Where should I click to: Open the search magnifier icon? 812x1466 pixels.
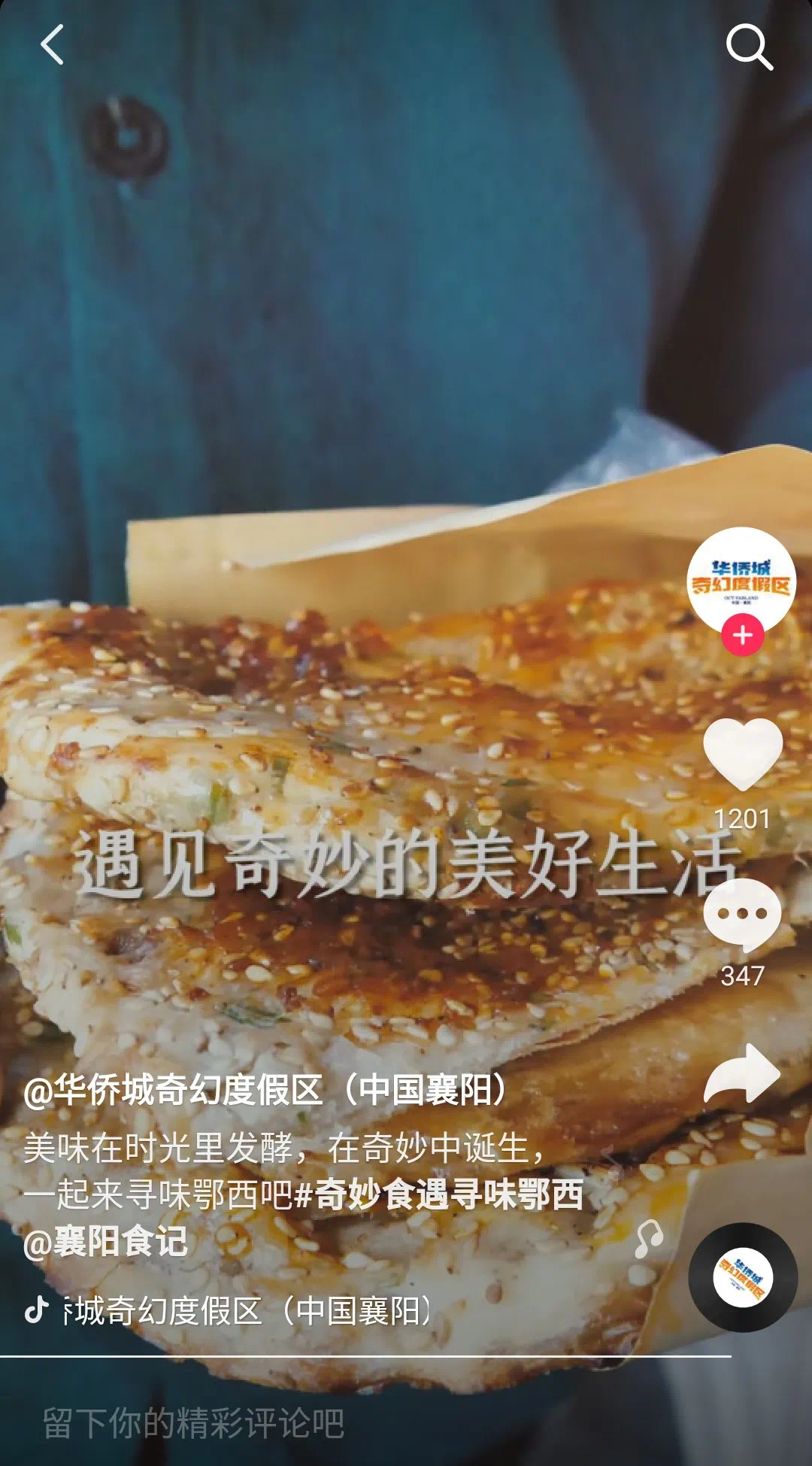(x=749, y=47)
